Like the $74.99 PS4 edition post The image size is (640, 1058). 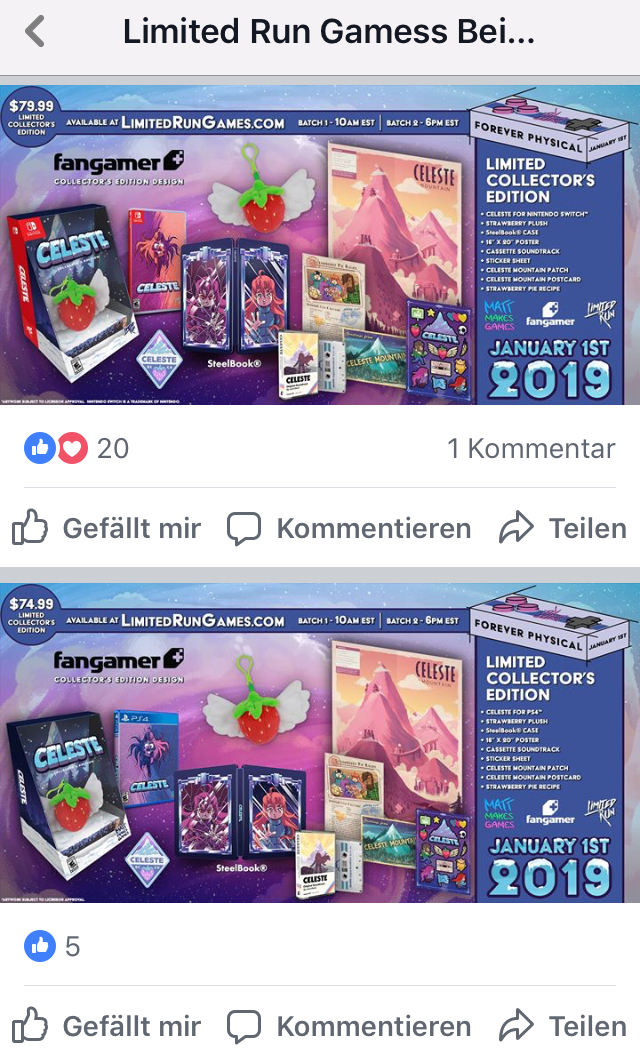pyautogui.click(x=107, y=1026)
